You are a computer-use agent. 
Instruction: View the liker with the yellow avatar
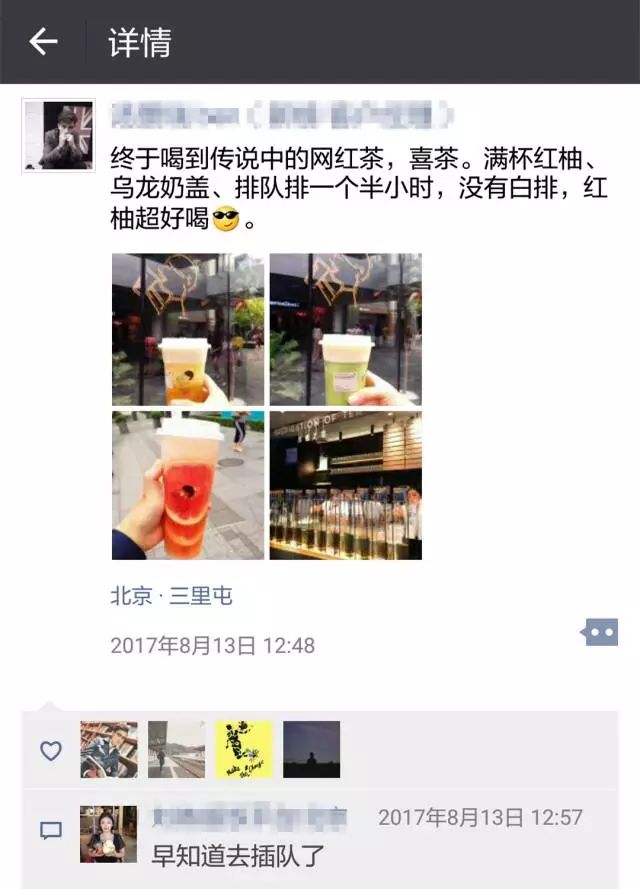point(244,750)
